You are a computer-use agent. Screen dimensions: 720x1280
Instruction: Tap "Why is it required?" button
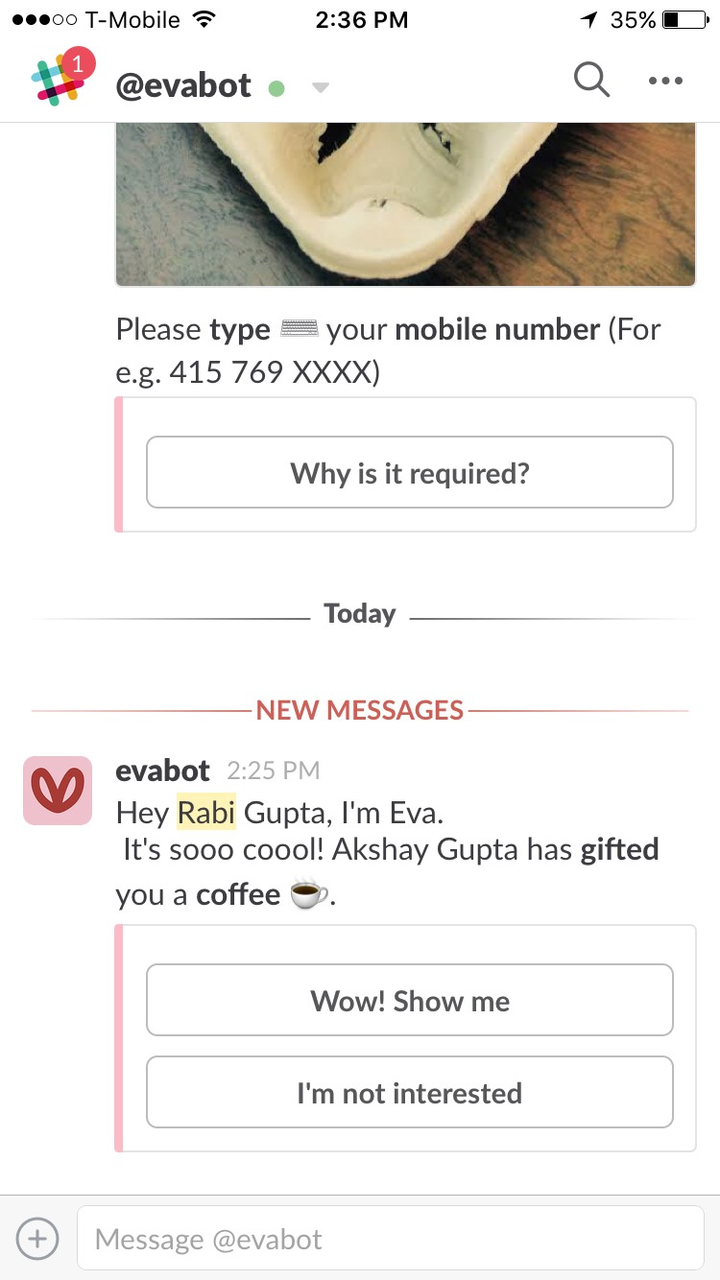tap(409, 472)
